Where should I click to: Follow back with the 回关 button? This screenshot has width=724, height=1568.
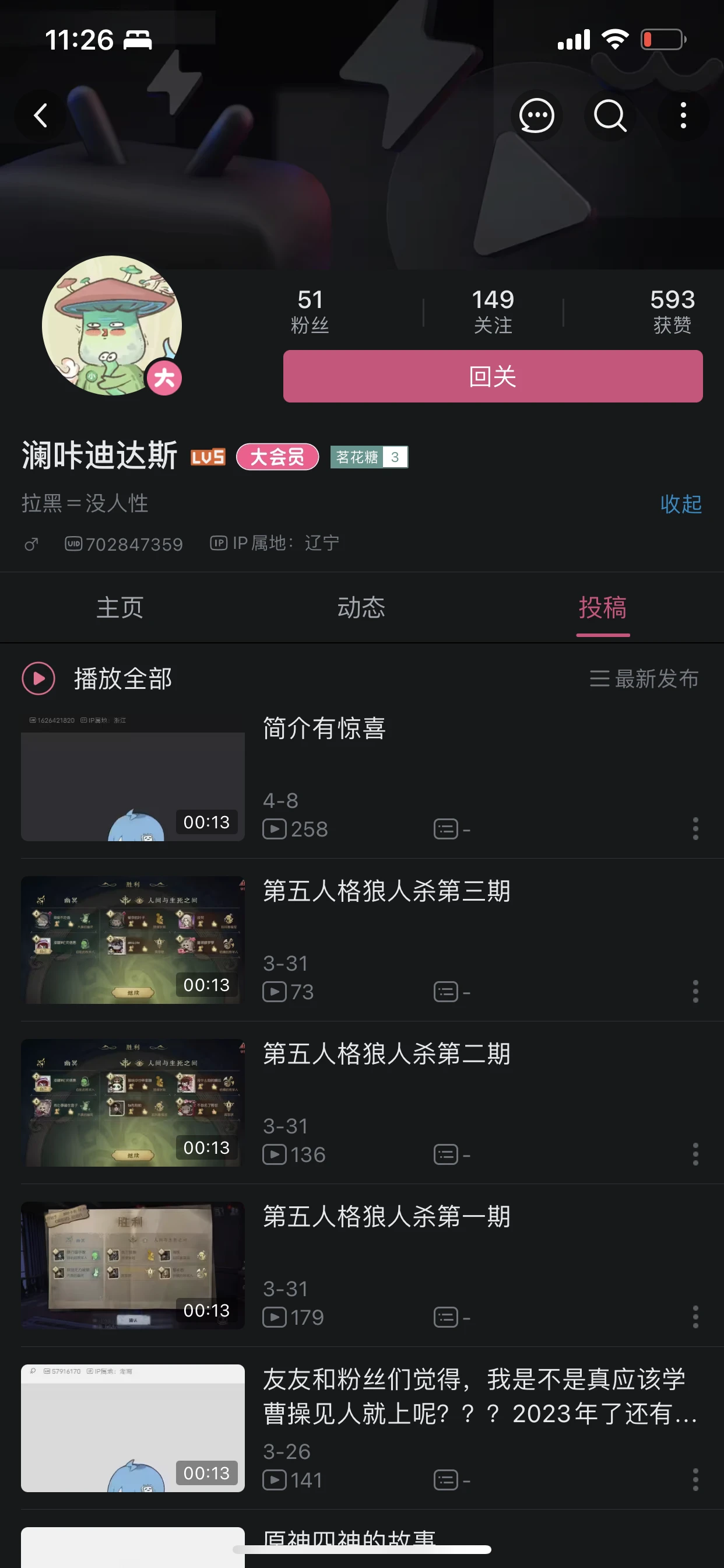[492, 376]
